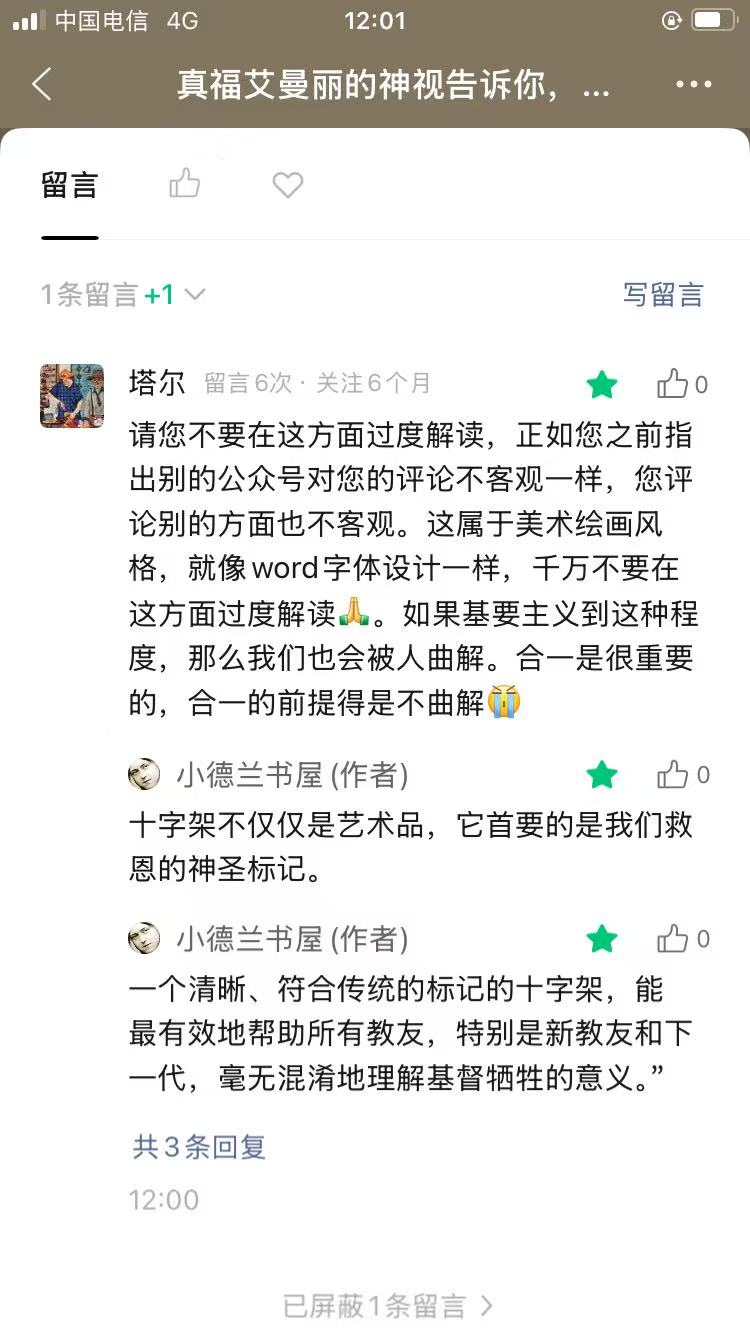
Task: Expand the 1条留言 sort dropdown
Action: 122,295
